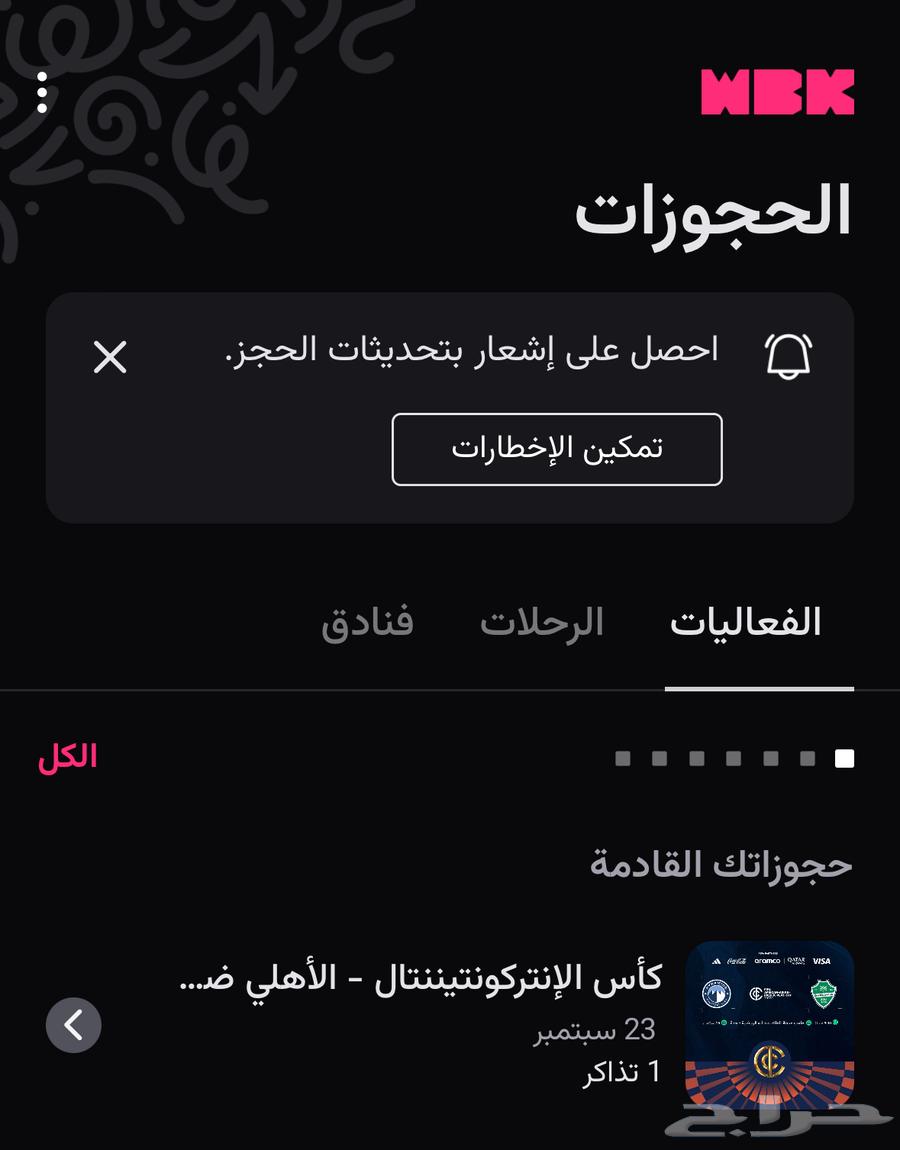
Task: Open الكل to view all bookings
Action: [x=68, y=758]
